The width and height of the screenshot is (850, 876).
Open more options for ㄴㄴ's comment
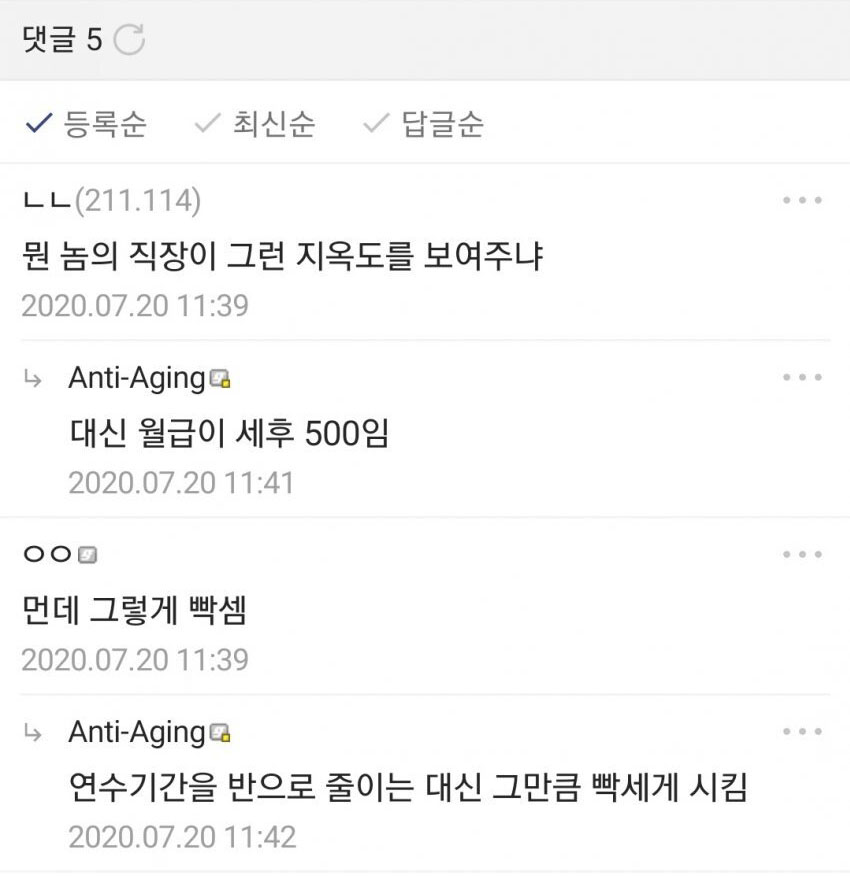[x=802, y=201]
